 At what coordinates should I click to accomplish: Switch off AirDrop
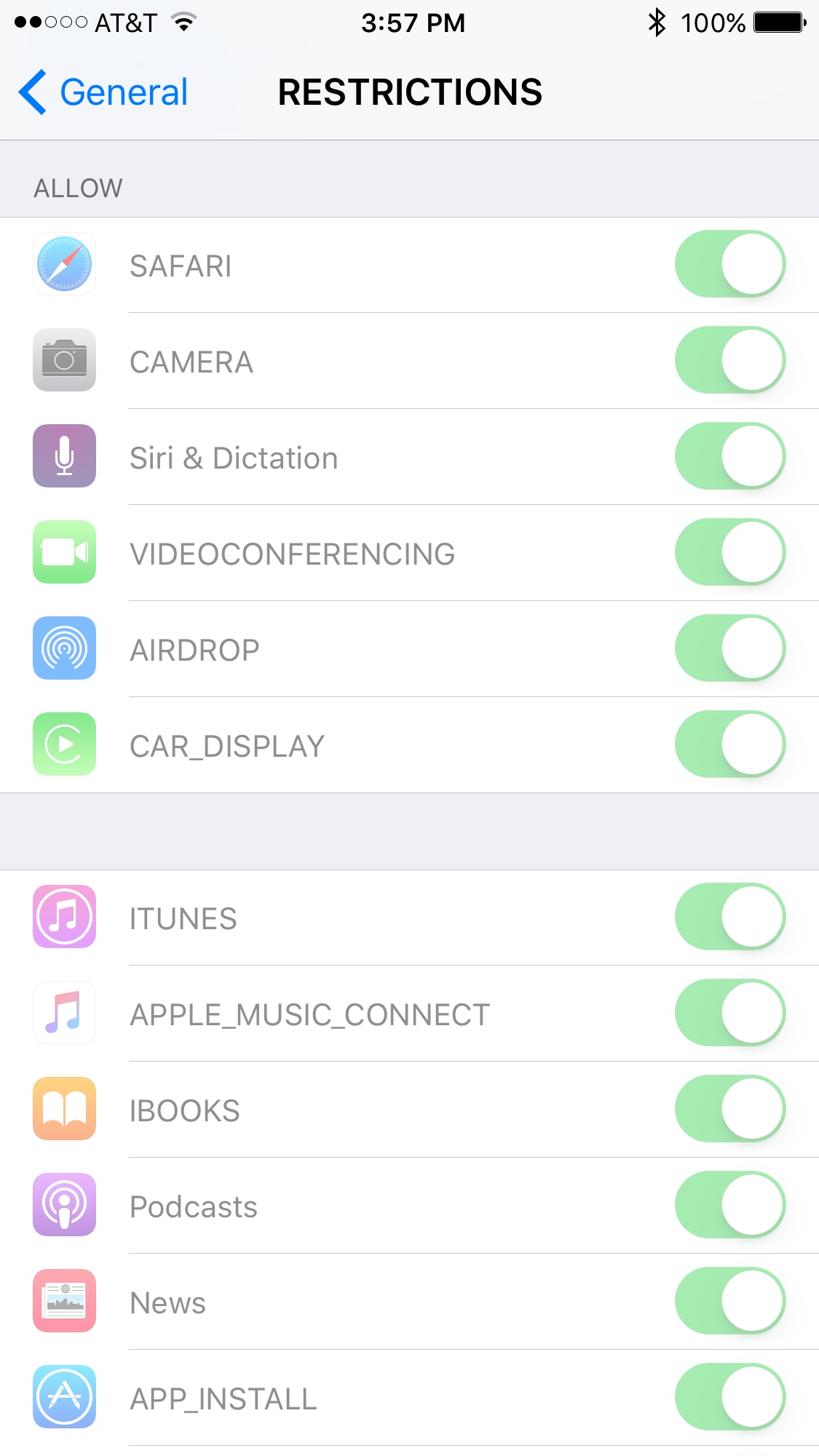pos(729,648)
